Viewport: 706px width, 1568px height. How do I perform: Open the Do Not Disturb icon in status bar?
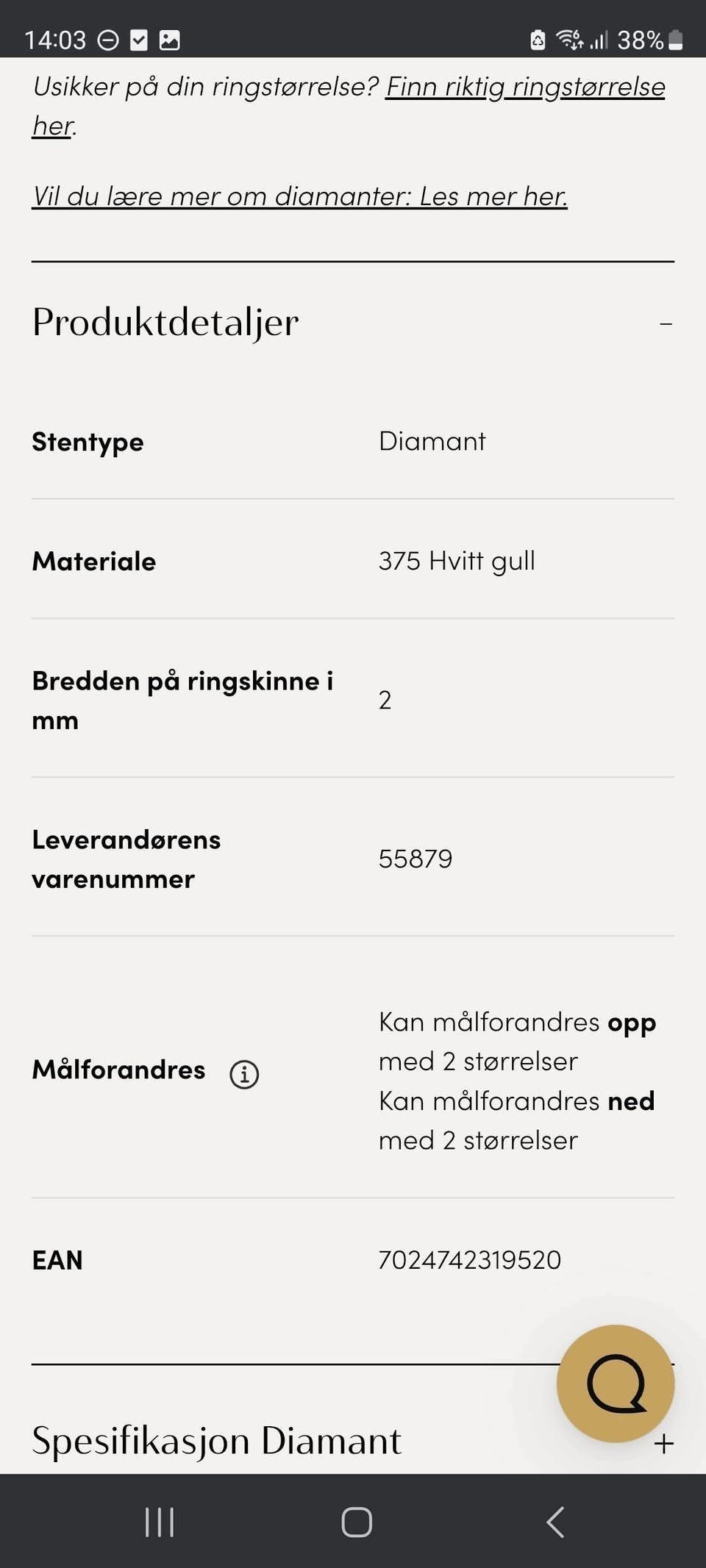coord(108,40)
